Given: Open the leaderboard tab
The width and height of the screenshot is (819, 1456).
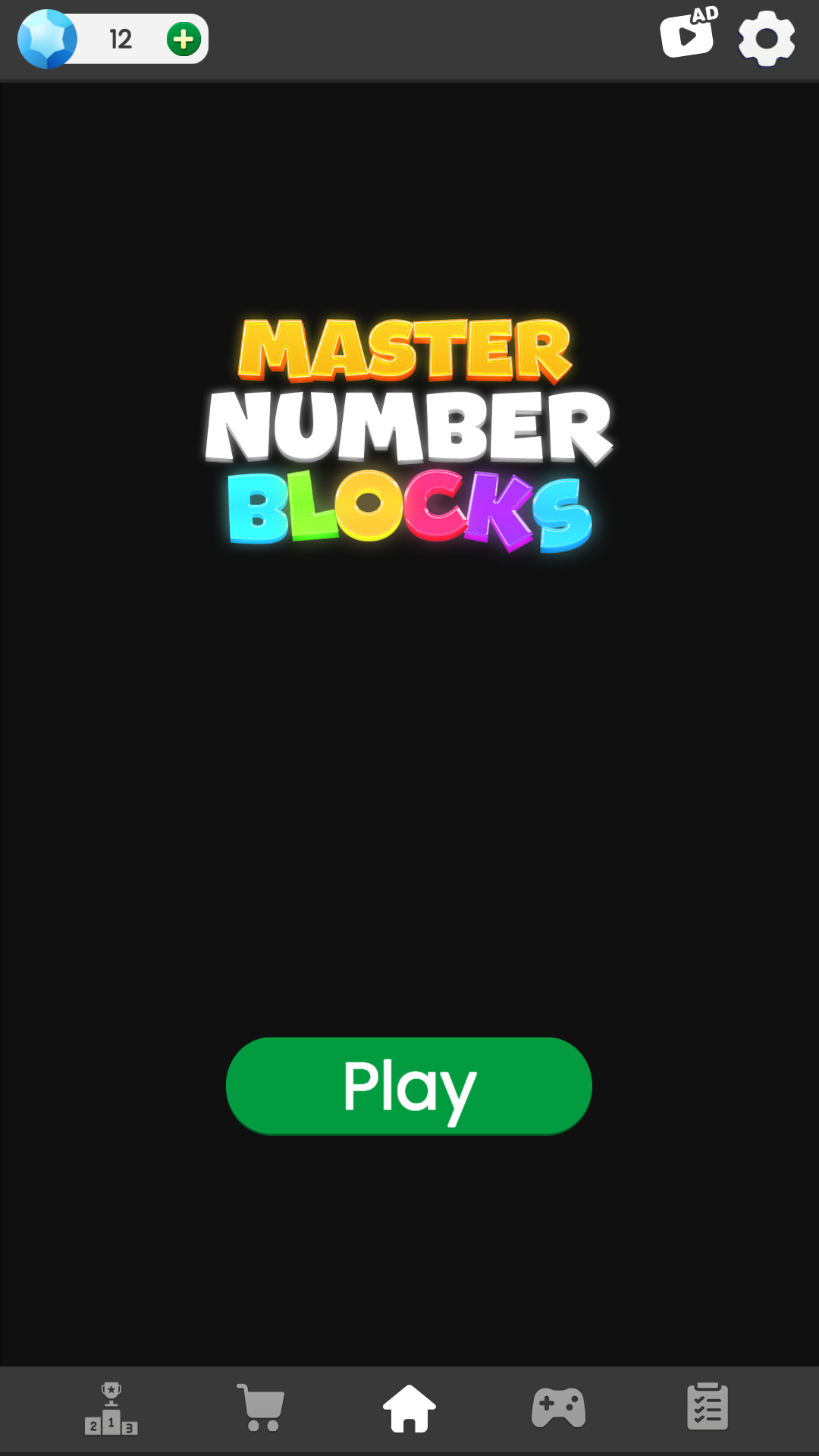Looking at the screenshot, I should (x=111, y=1408).
